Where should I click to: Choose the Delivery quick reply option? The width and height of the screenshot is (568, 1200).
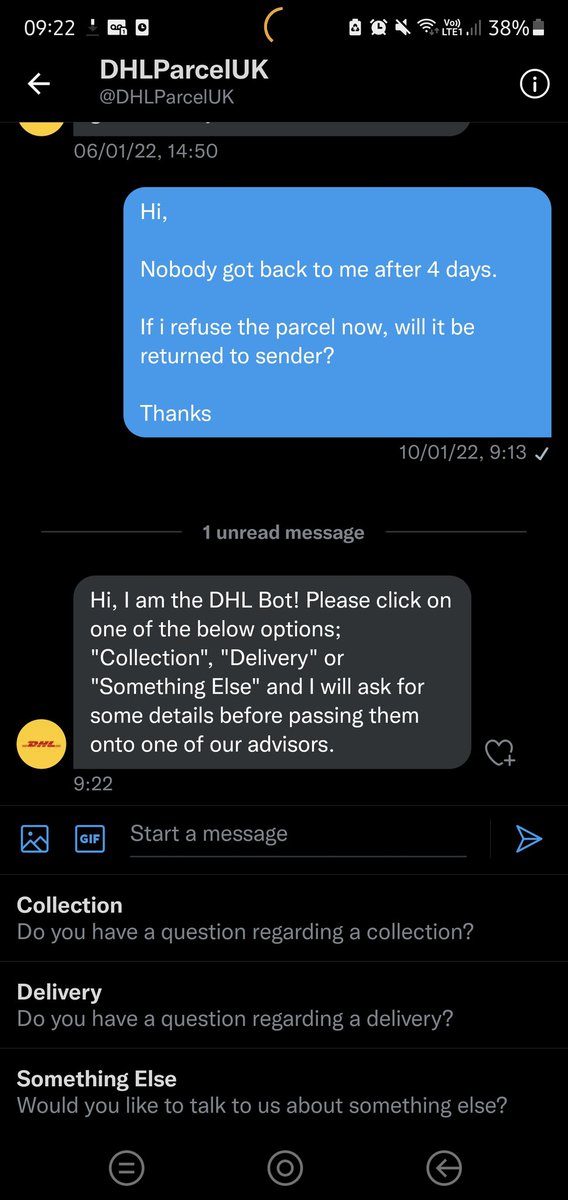(x=284, y=1005)
